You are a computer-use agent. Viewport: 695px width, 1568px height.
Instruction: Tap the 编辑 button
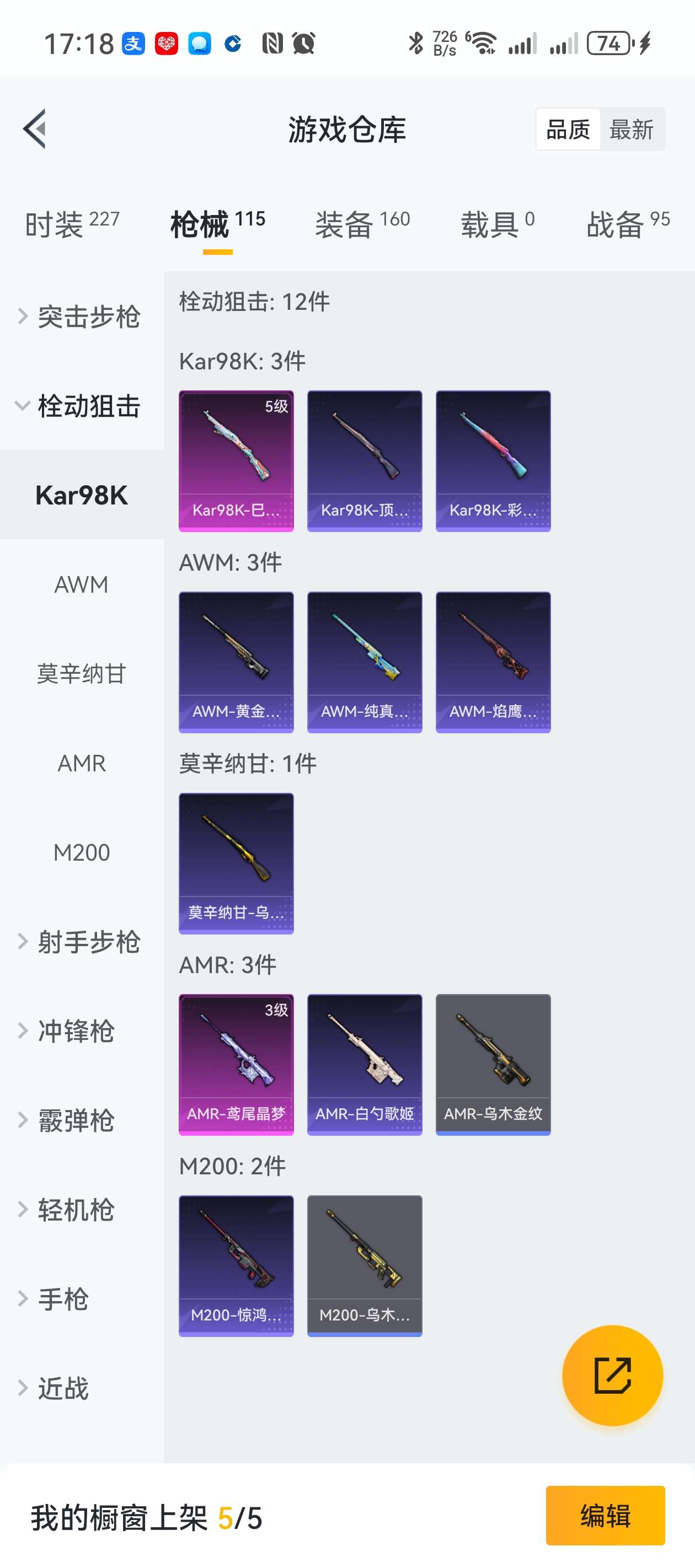click(x=605, y=1515)
